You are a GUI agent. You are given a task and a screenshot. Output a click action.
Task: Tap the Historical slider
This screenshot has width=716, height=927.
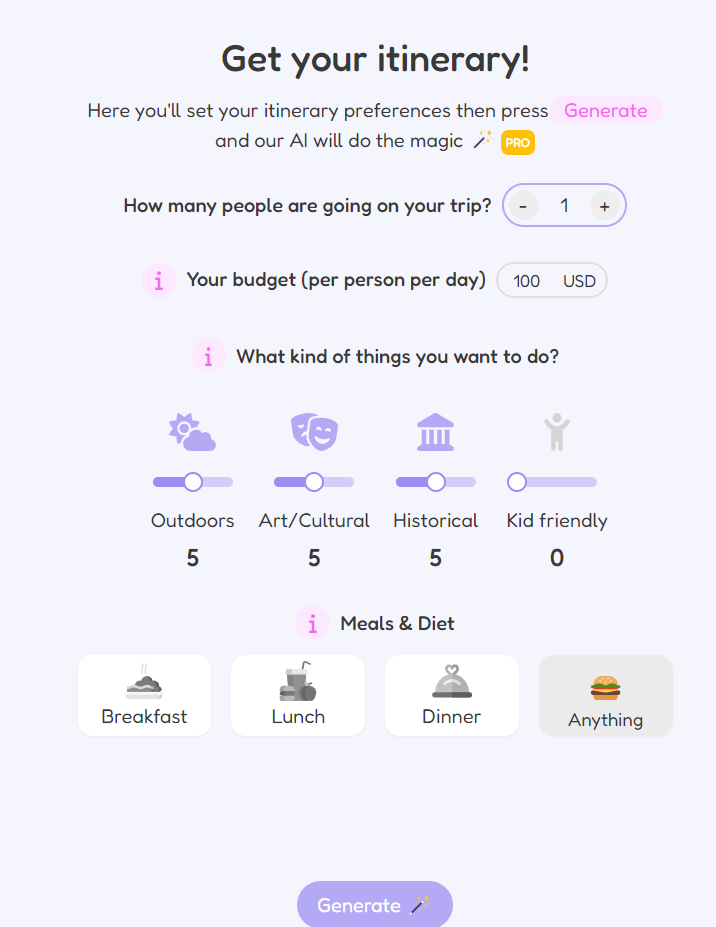(x=436, y=482)
